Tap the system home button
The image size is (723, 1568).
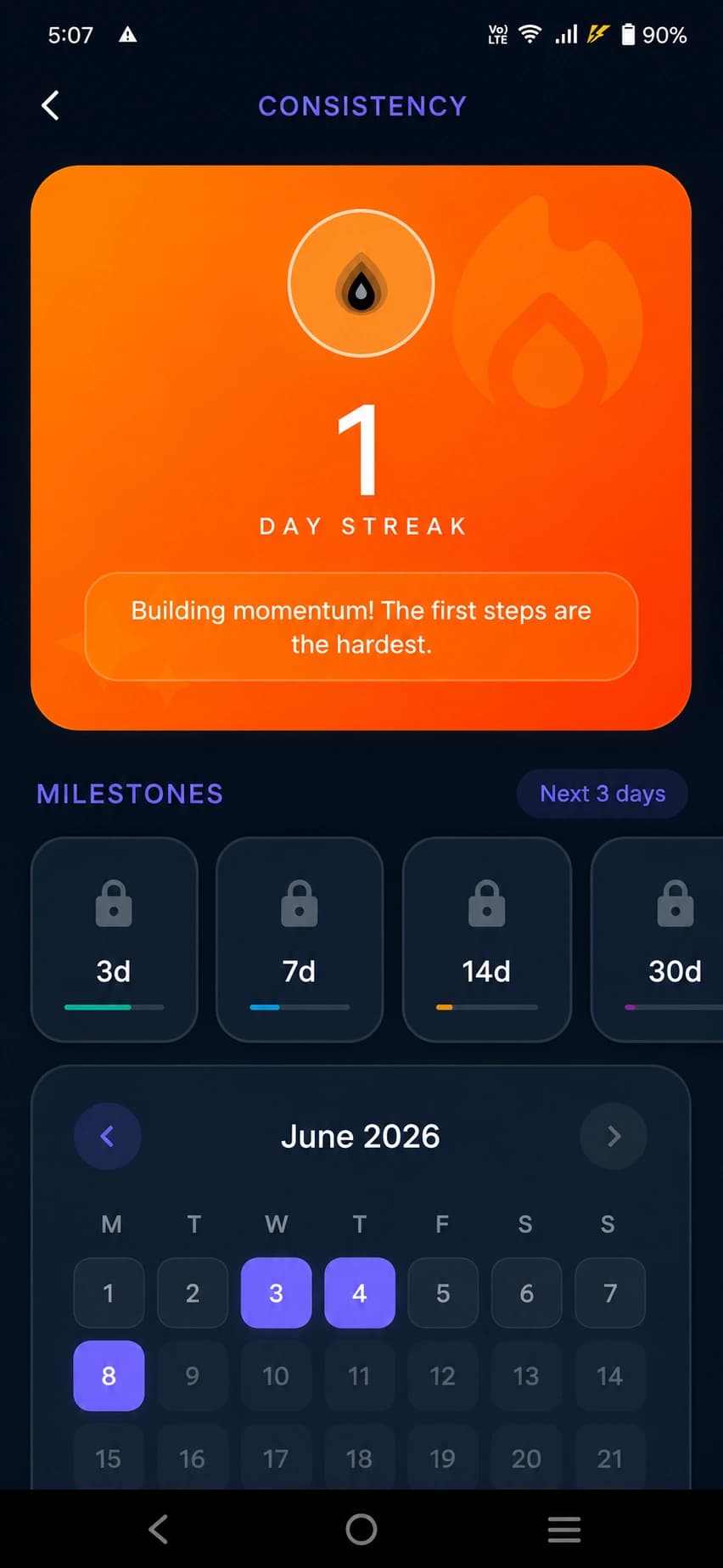tap(361, 1529)
